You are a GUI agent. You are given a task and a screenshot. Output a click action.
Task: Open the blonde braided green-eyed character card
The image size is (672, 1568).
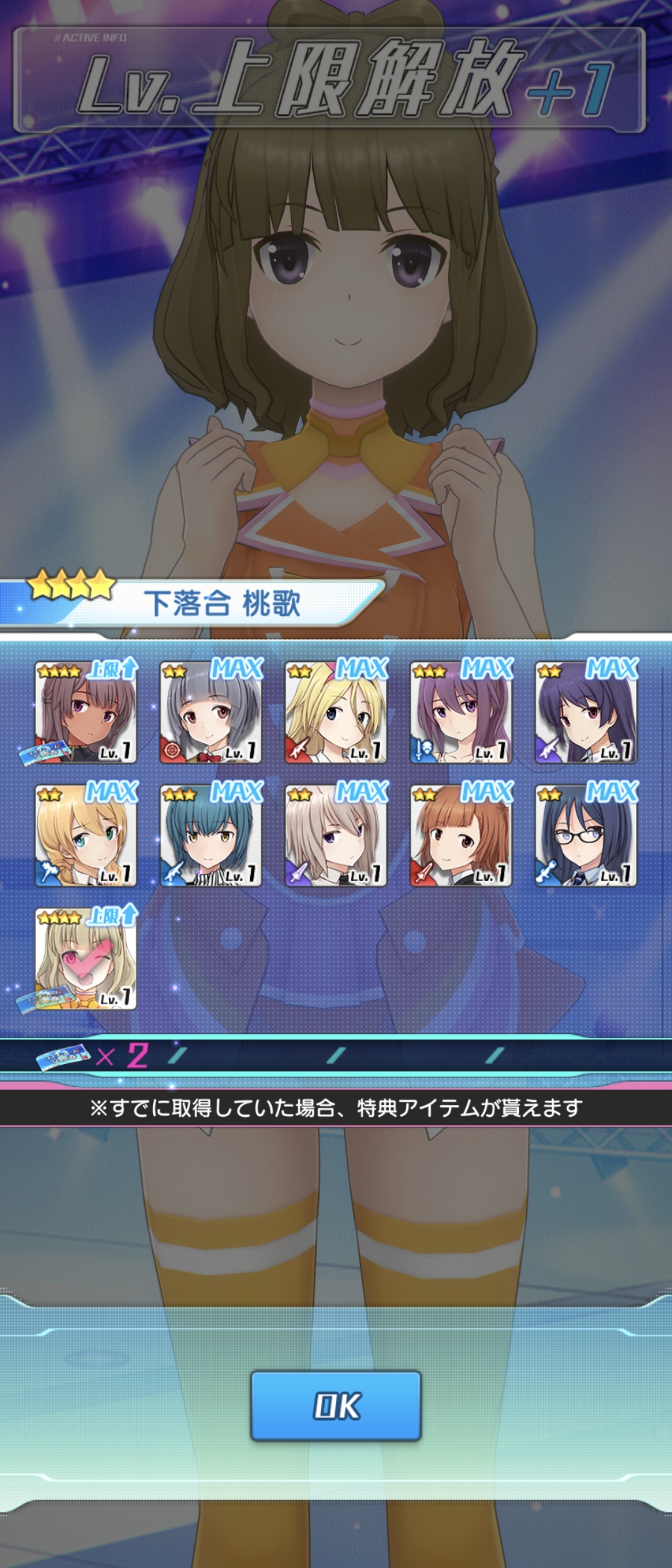tap(86, 836)
